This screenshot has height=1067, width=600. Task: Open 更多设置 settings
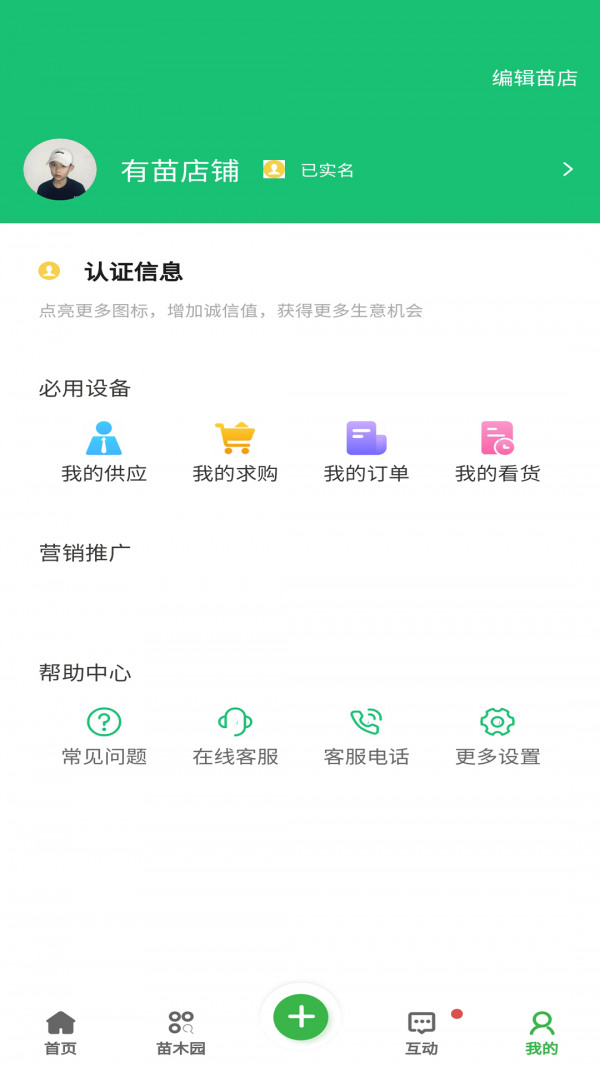tap(497, 736)
